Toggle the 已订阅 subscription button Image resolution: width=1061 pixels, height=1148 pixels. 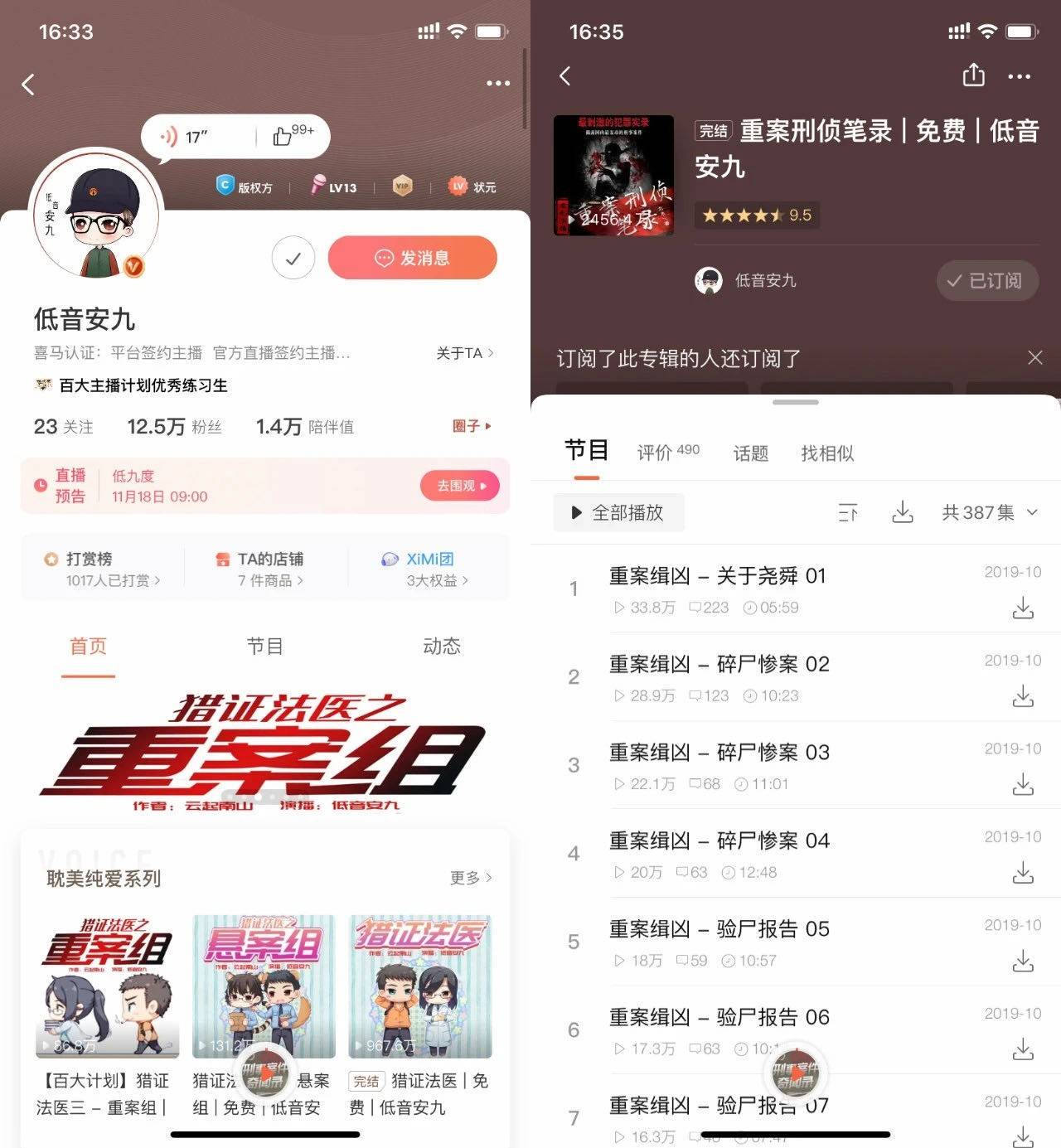pyautogui.click(x=986, y=281)
